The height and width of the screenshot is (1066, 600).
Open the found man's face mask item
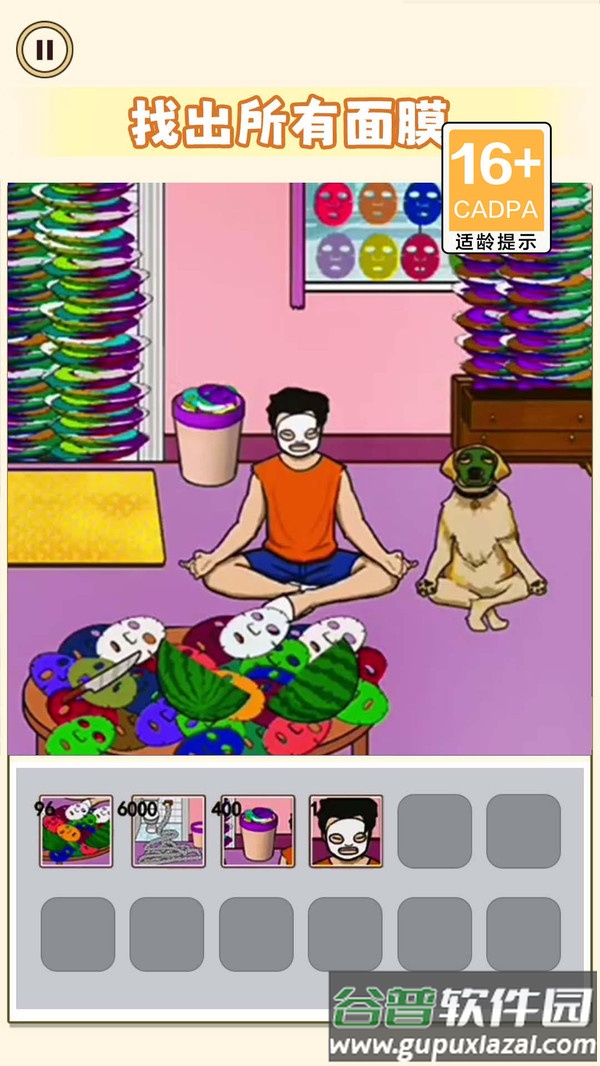click(346, 831)
